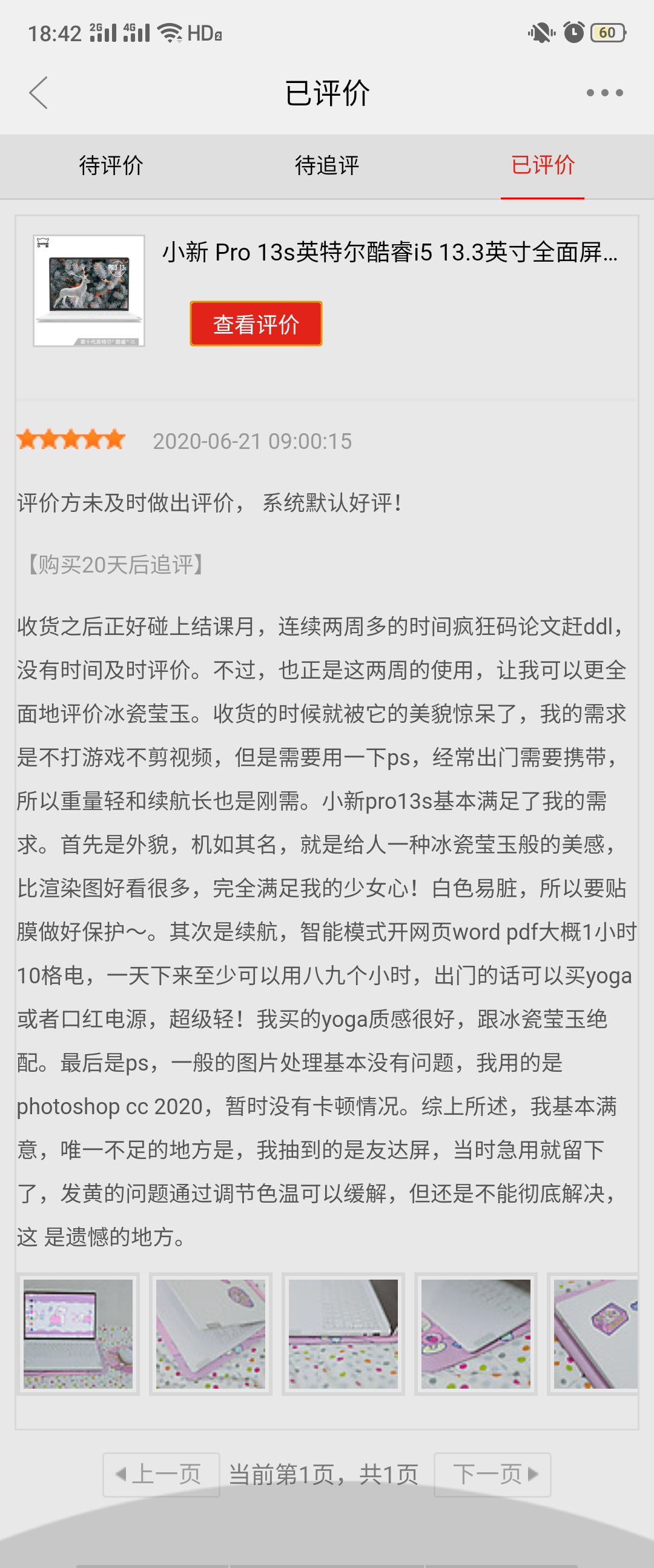Switch to the 待评价 tab
The width and height of the screenshot is (654, 1568).
coord(111,165)
